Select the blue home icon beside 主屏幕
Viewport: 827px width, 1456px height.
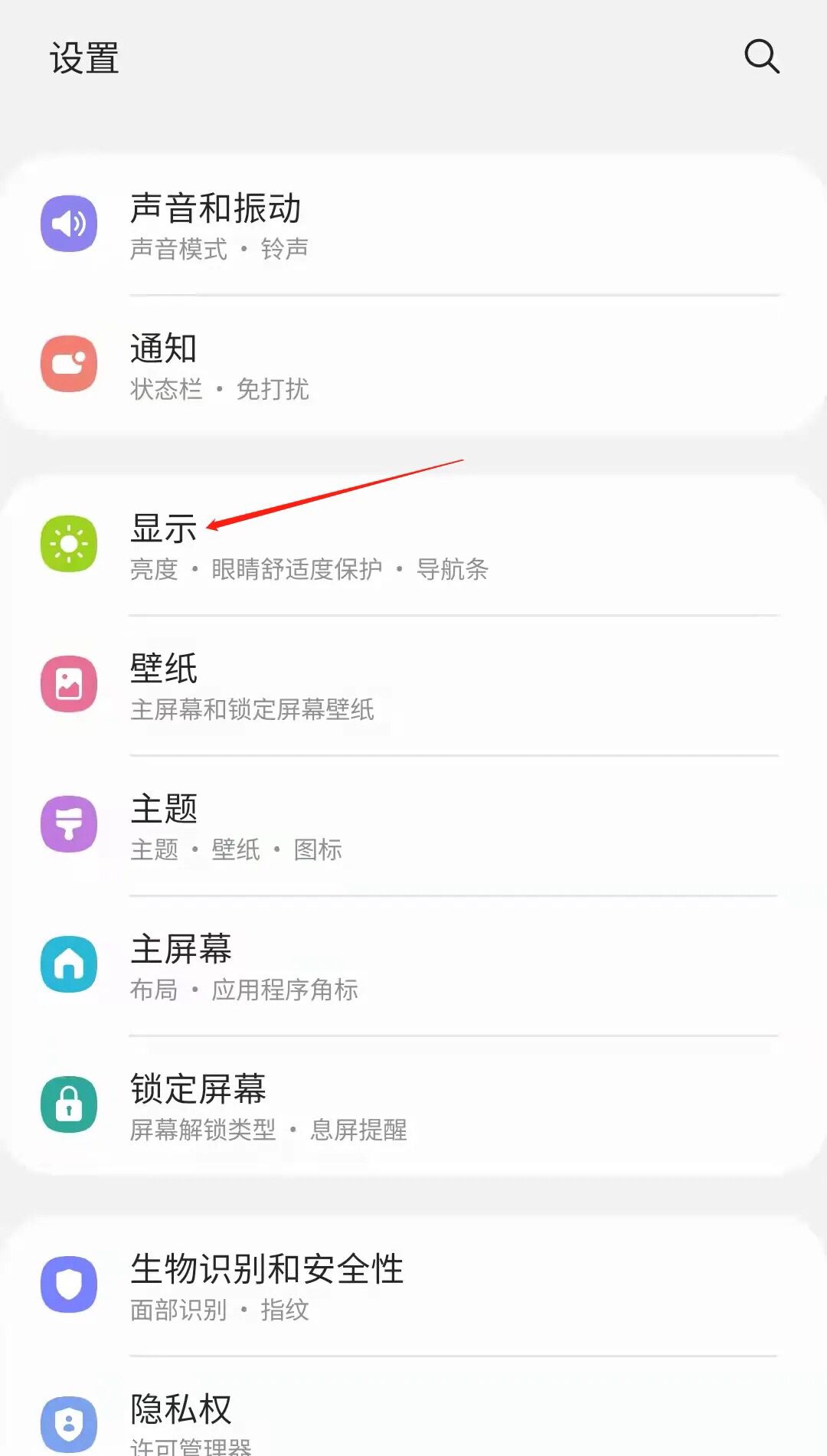69,965
